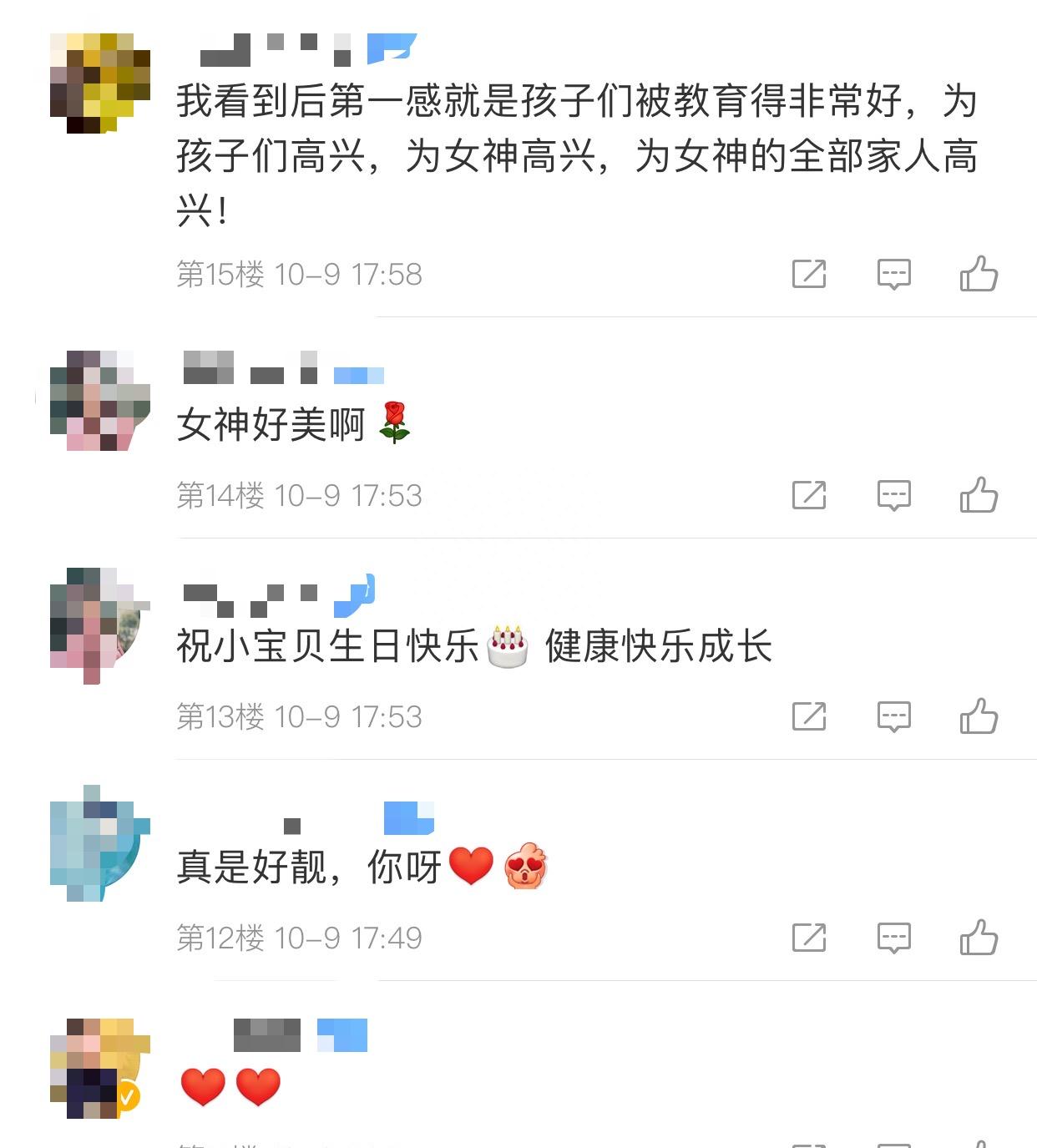Viewport: 1037px width, 1148px height.
Task: Share the 第15楼 comment
Action: (808, 274)
